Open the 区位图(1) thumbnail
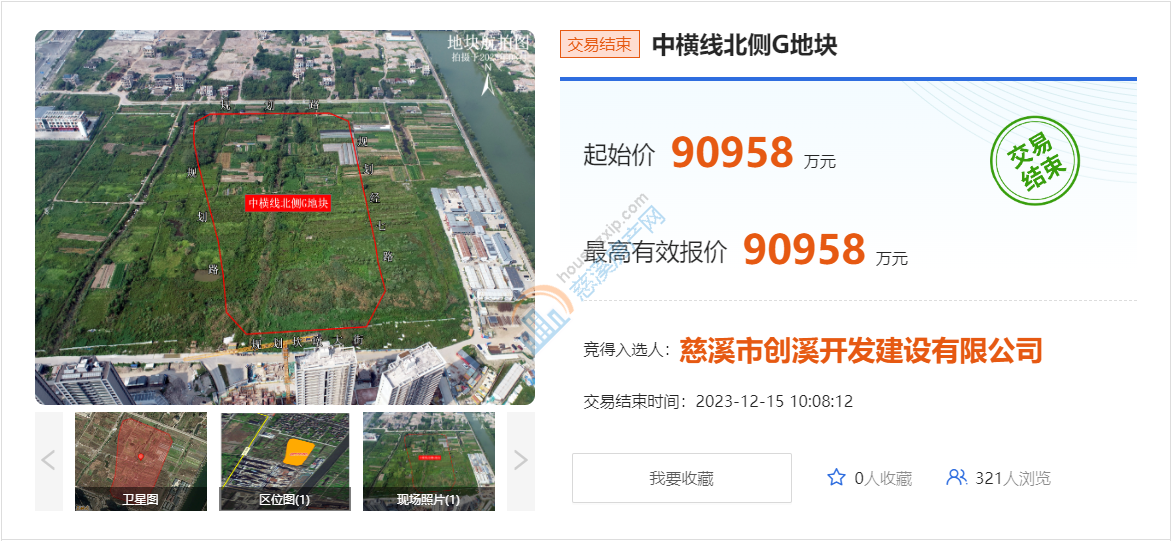1172x541 pixels. 285,461
